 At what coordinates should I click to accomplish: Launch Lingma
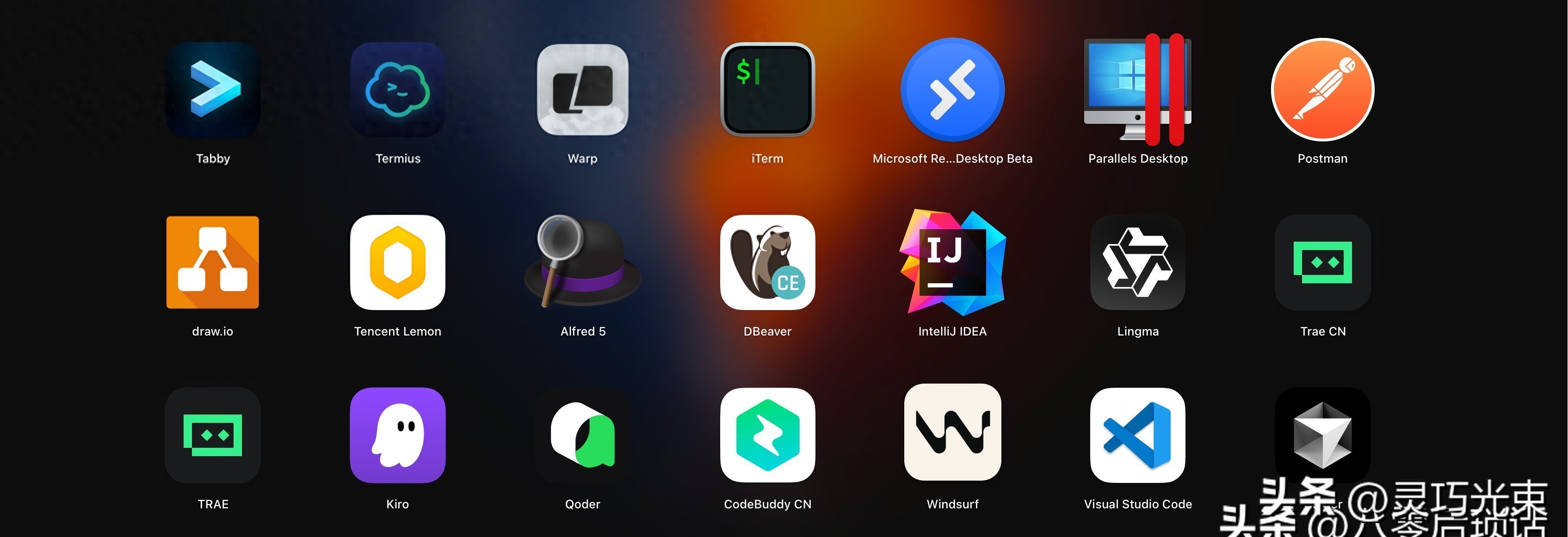pyautogui.click(x=1137, y=262)
